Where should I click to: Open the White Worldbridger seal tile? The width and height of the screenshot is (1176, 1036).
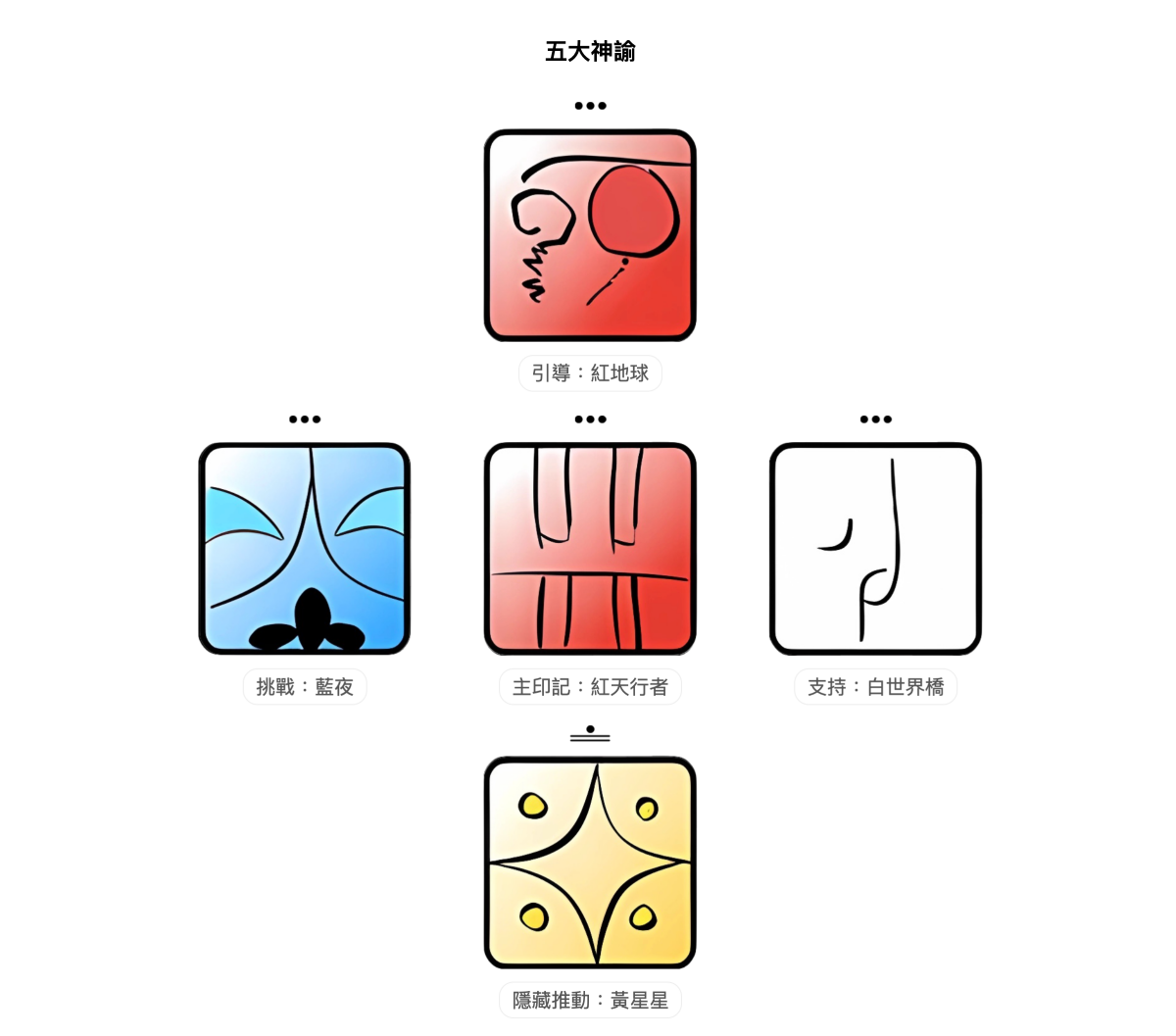[875, 549]
